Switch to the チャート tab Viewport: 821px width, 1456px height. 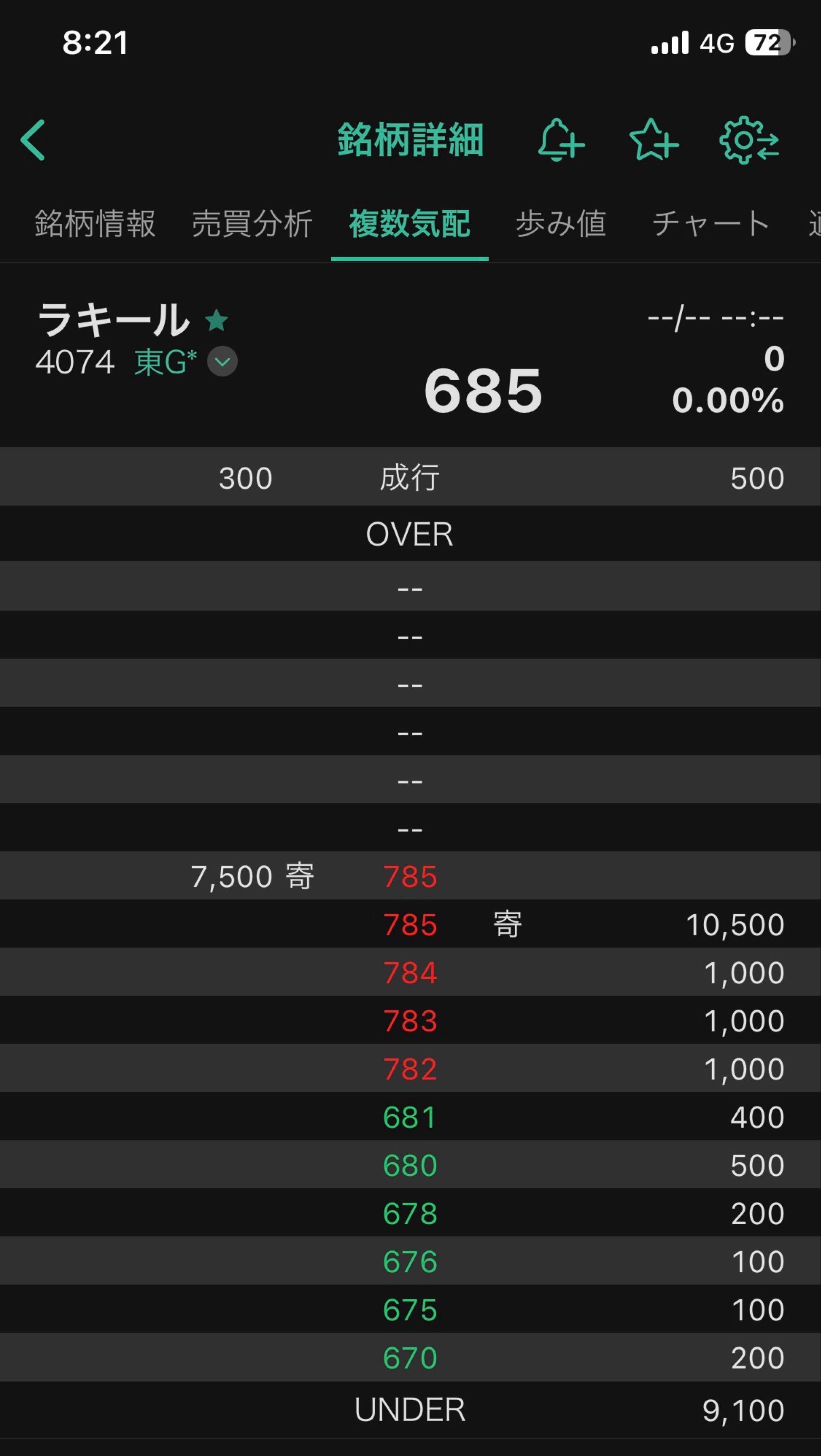coord(710,224)
